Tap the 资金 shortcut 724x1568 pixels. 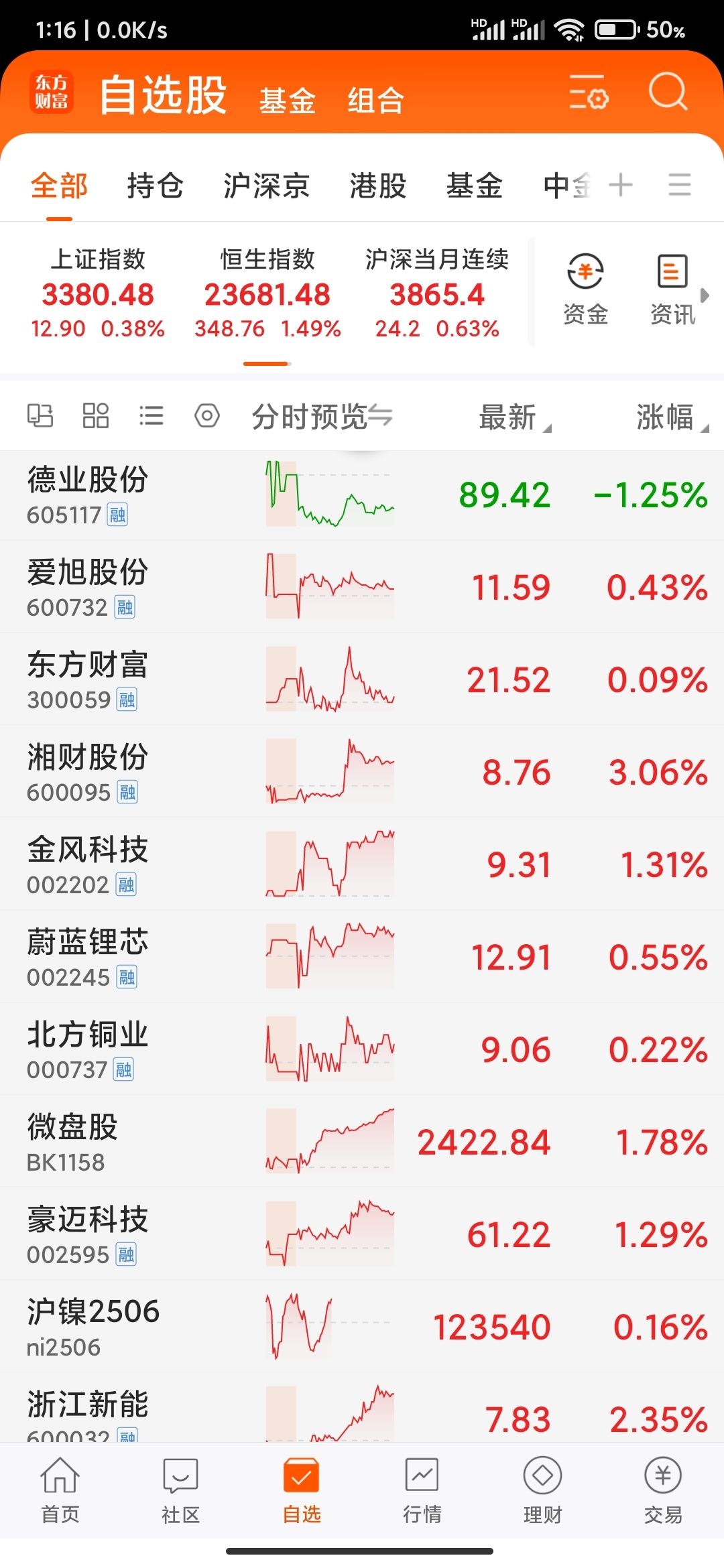pyautogui.click(x=585, y=289)
